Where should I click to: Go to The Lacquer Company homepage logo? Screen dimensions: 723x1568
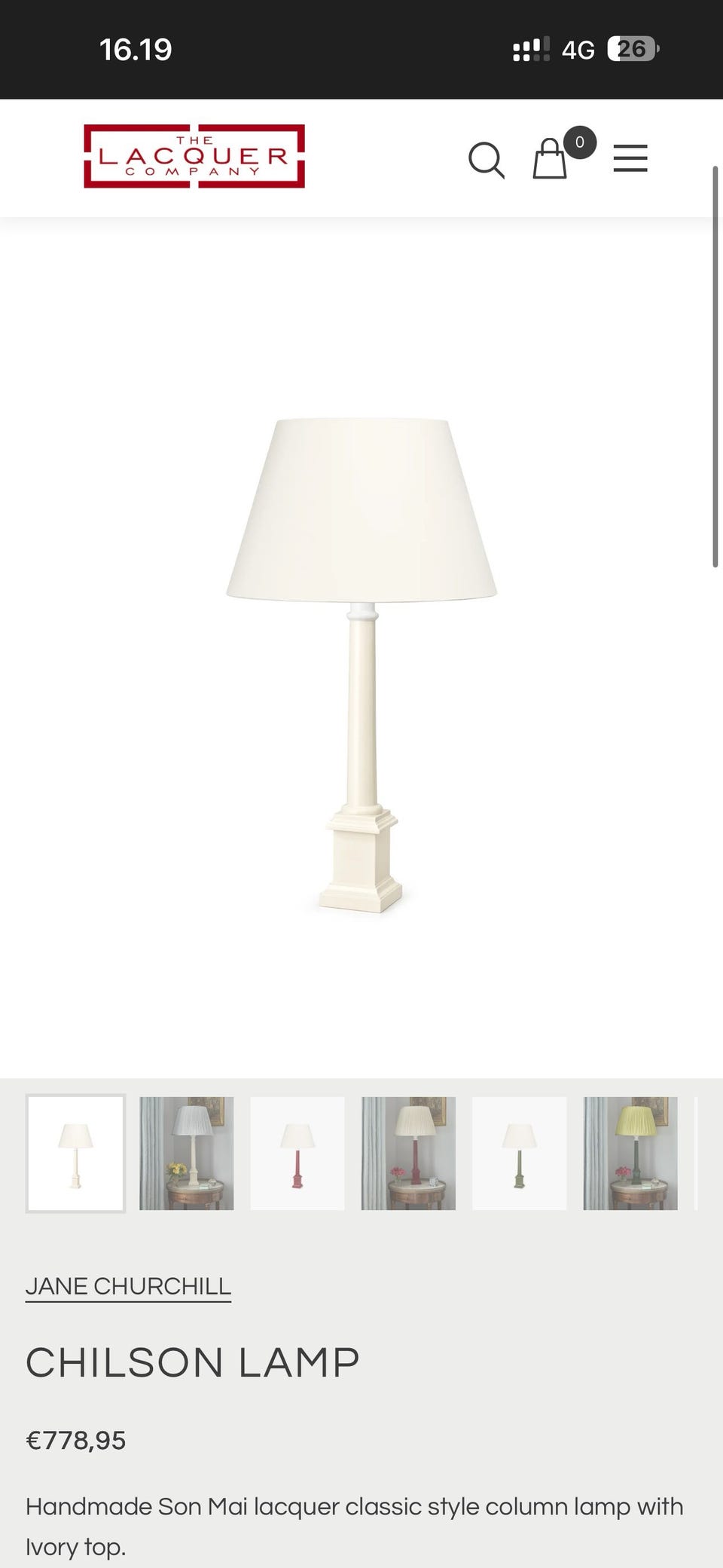tap(194, 156)
